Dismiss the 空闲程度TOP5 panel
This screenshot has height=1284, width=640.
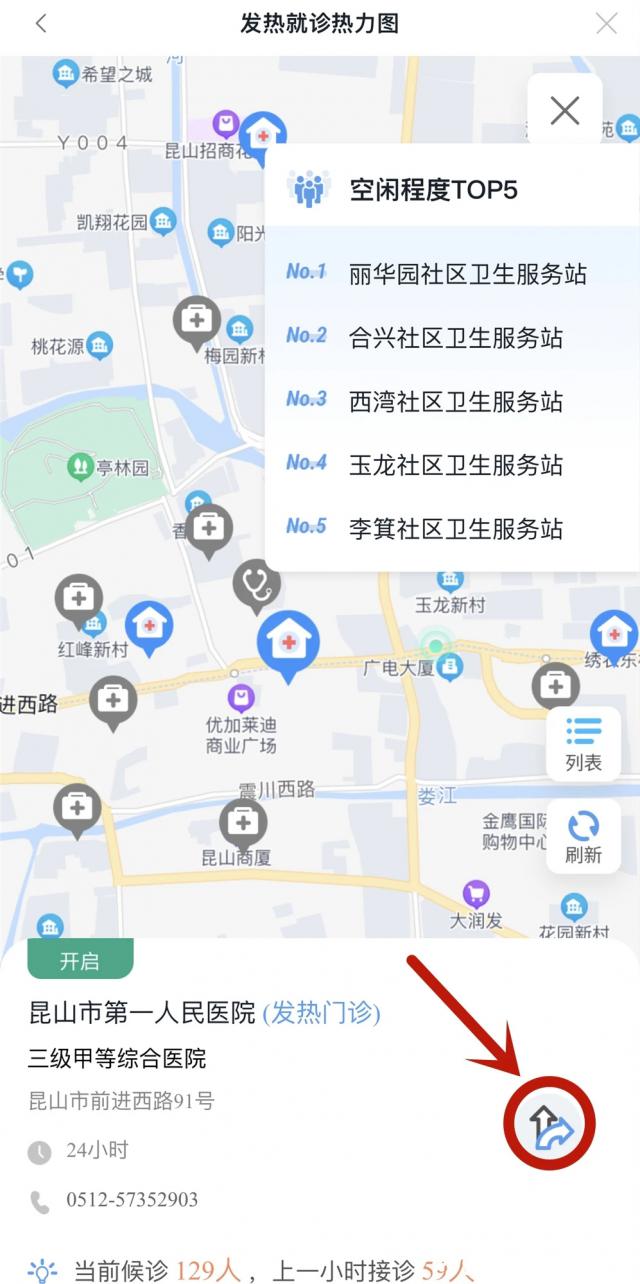coord(565,111)
